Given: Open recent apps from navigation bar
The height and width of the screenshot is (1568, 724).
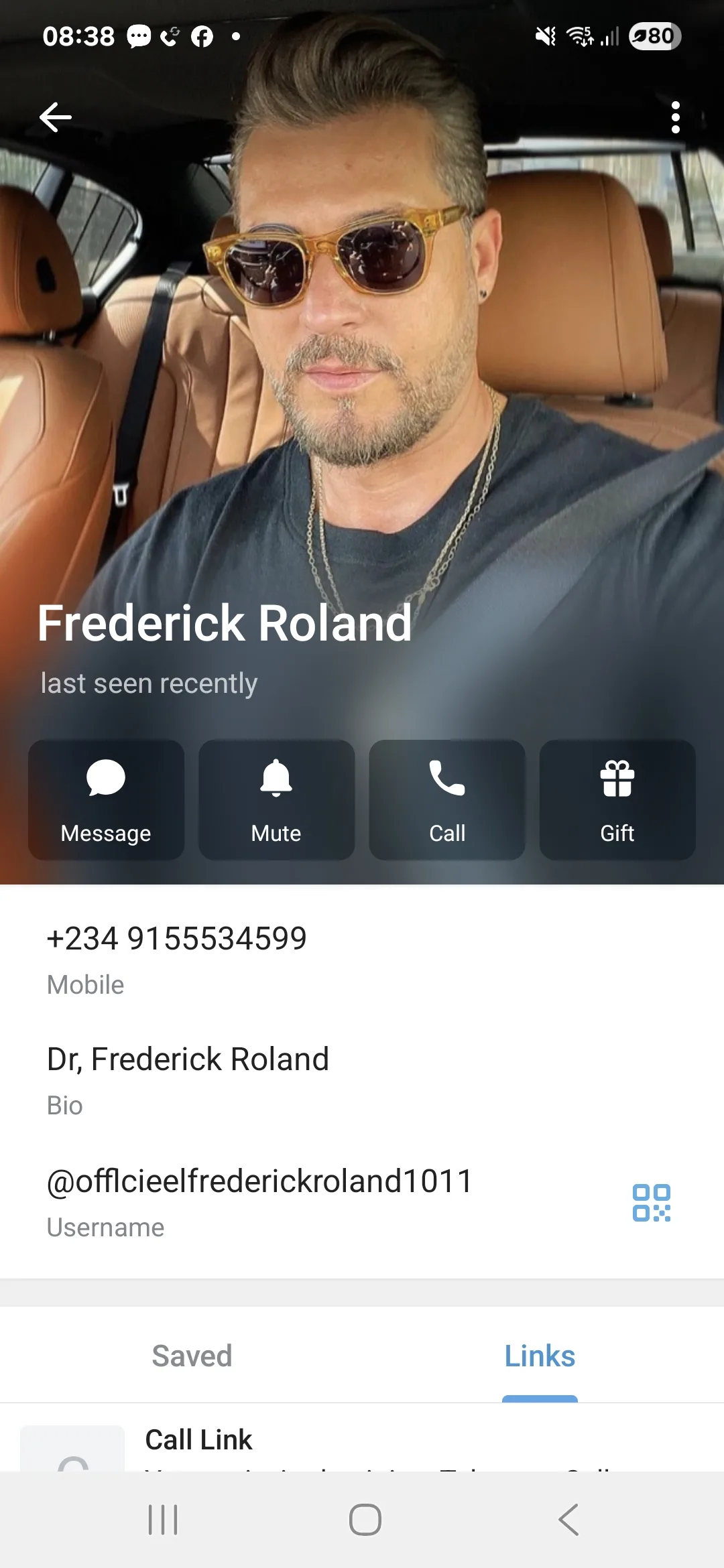Looking at the screenshot, I should point(163,1520).
